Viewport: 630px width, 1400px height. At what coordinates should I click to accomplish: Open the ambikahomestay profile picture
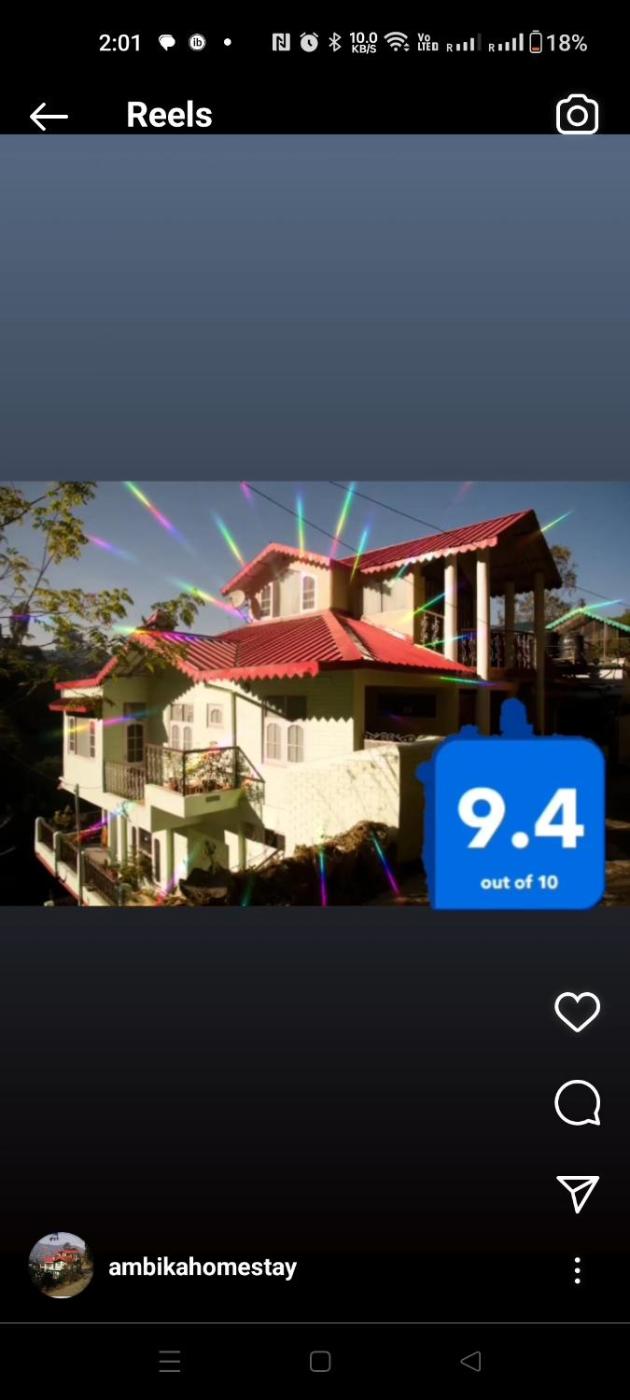click(x=61, y=1265)
